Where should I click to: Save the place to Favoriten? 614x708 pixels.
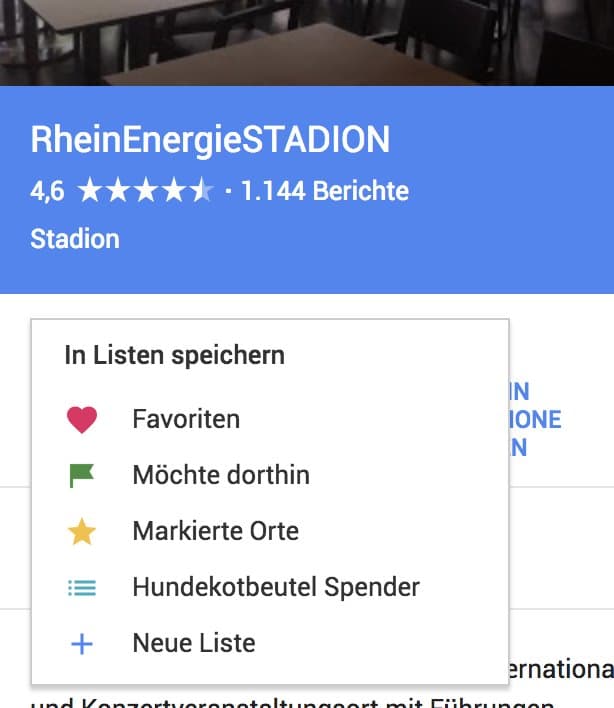(186, 419)
